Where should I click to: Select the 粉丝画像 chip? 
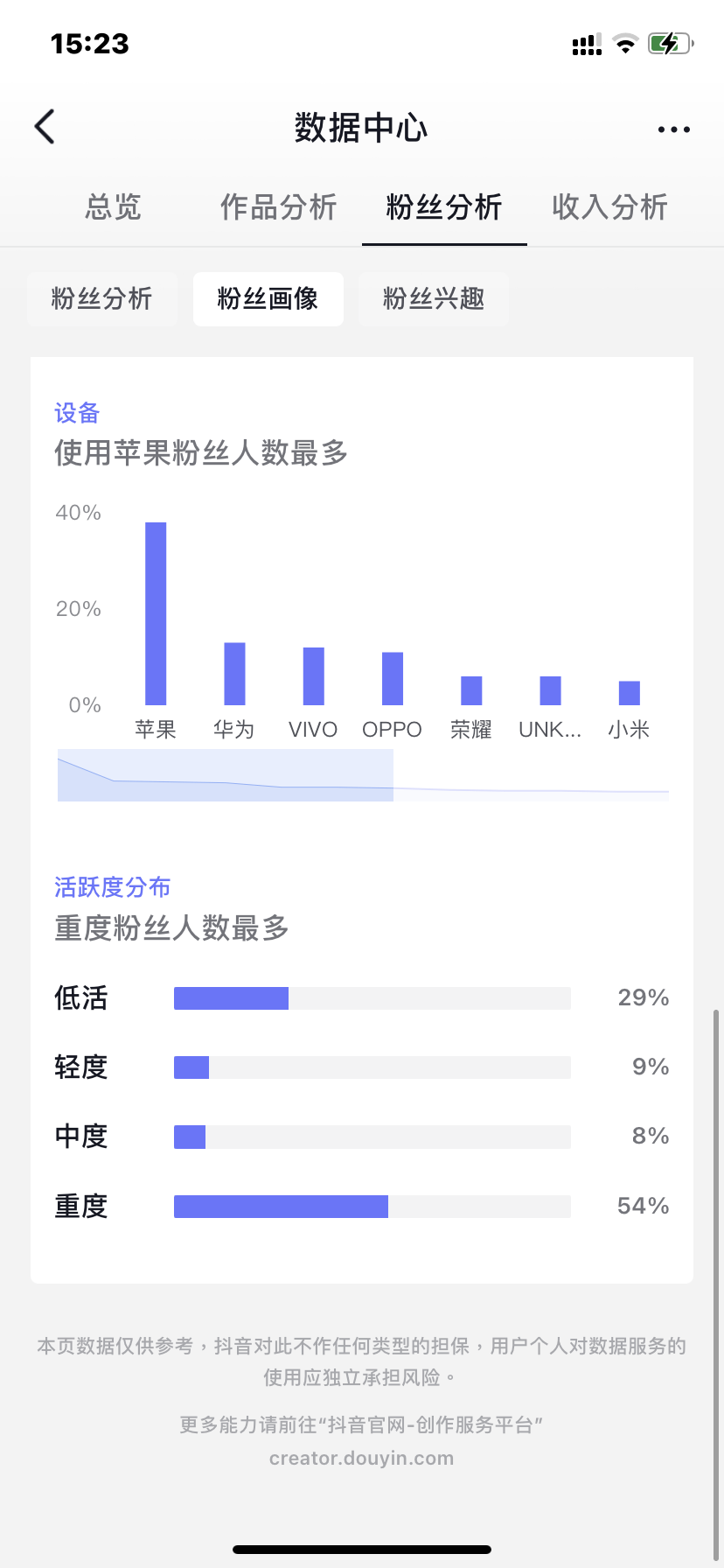[268, 299]
